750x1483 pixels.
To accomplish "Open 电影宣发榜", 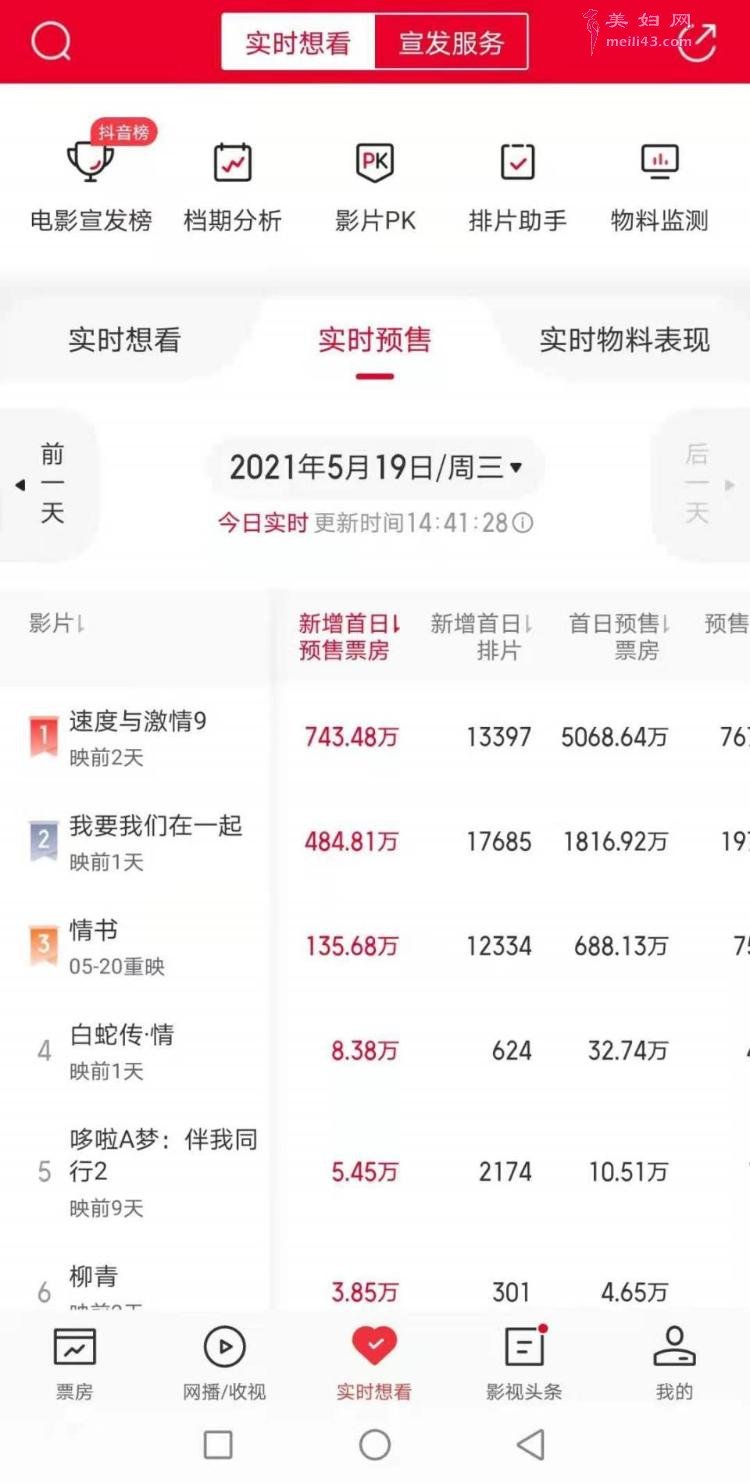I will coord(91,179).
